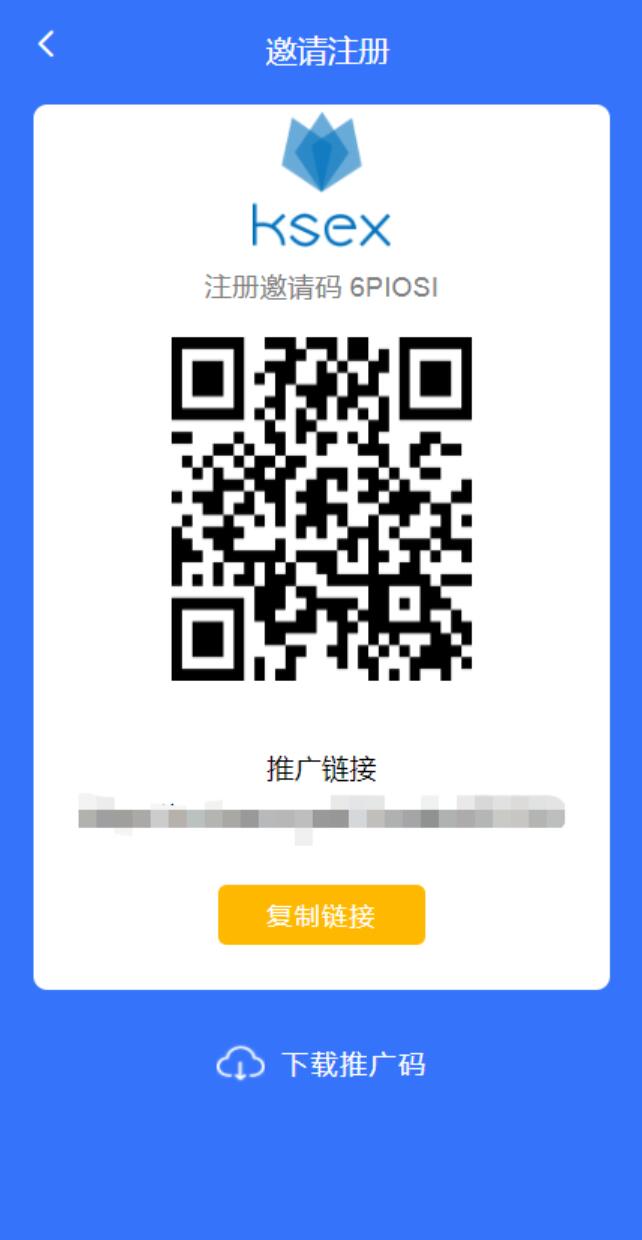Tap the 复制链接 button
Viewport: 642px width, 1240px height.
coord(321,914)
